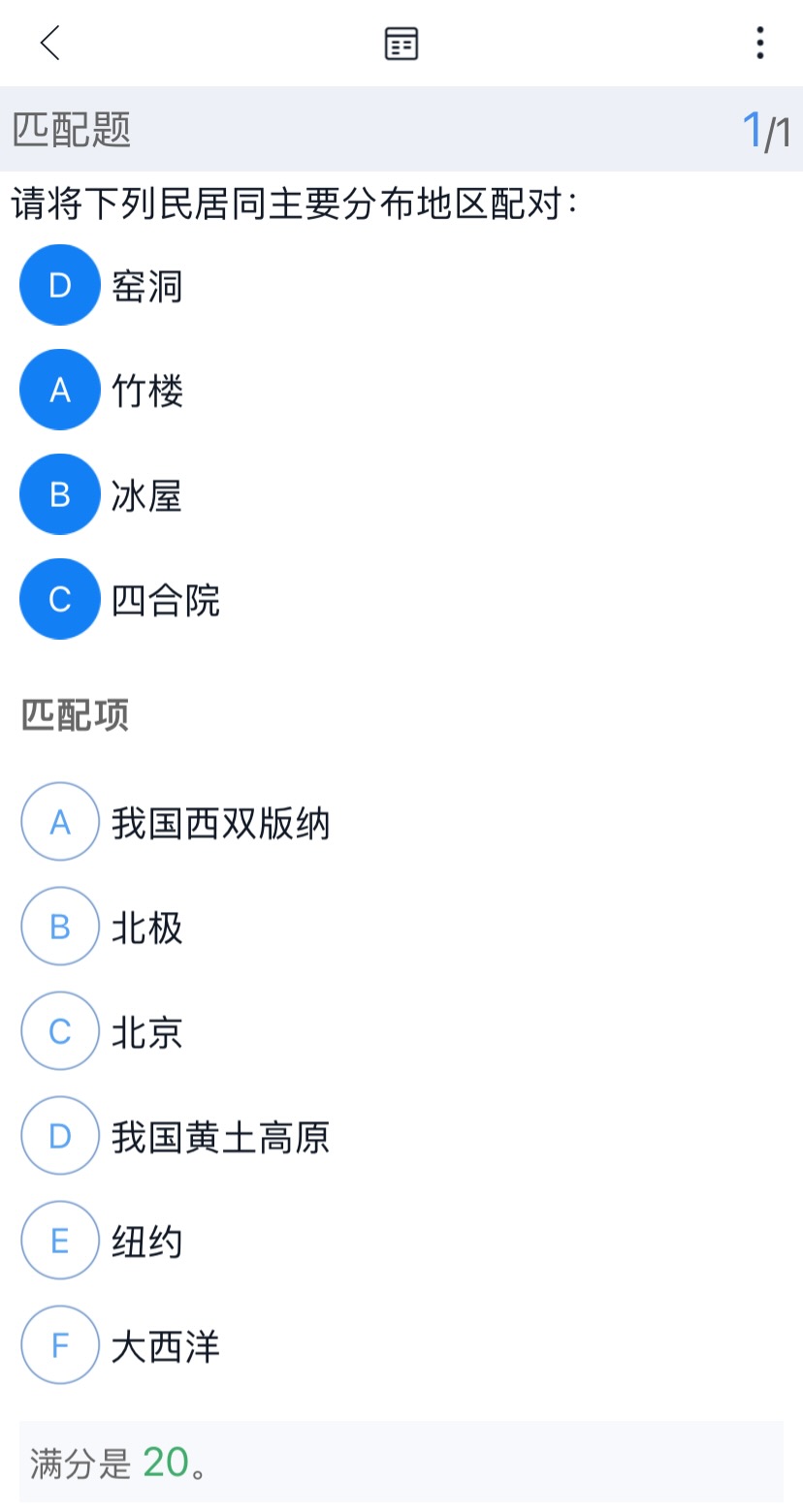Pick match option C 北京

point(60,1031)
